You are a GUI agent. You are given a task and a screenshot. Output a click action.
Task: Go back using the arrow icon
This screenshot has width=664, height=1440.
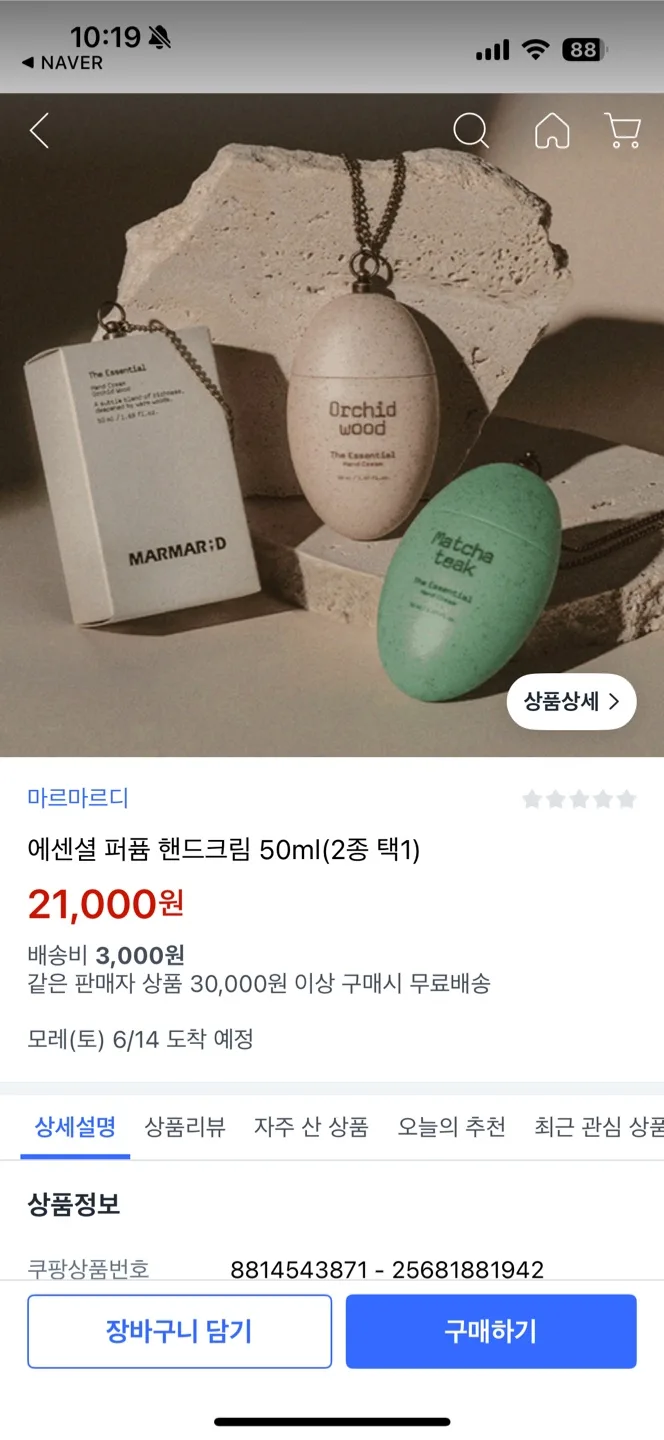tap(39, 131)
